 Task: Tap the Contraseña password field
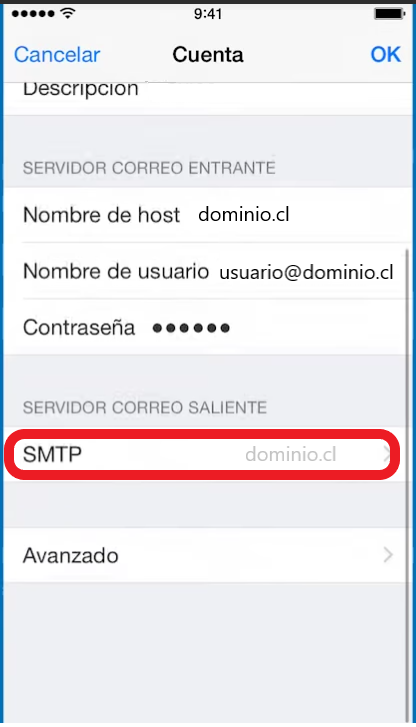point(208,328)
